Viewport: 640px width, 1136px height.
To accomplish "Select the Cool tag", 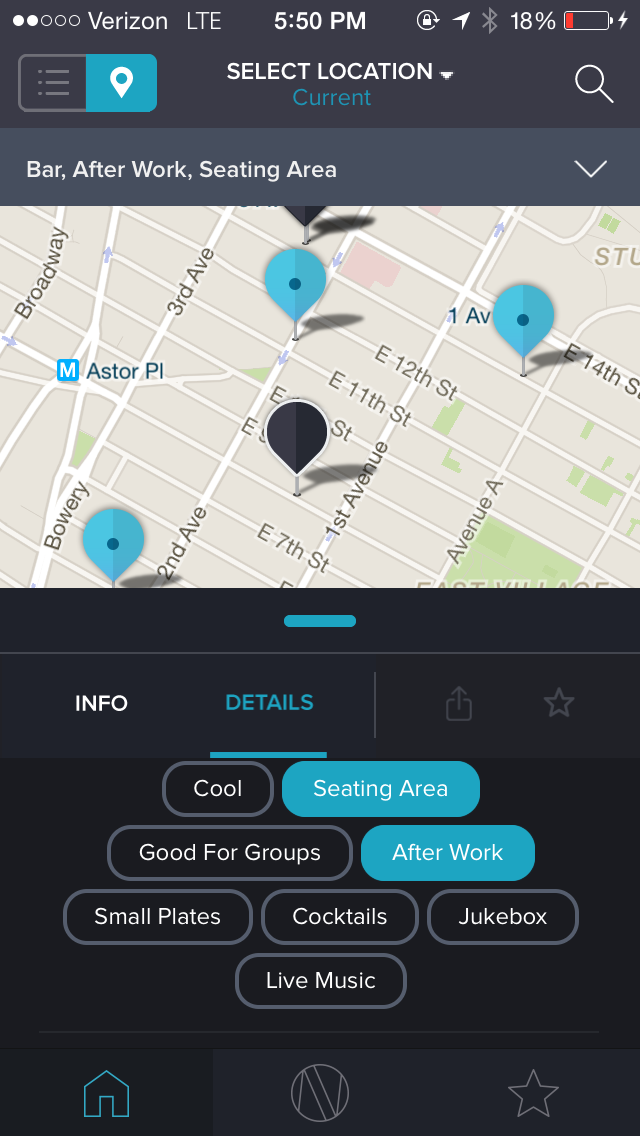I will coord(218,789).
